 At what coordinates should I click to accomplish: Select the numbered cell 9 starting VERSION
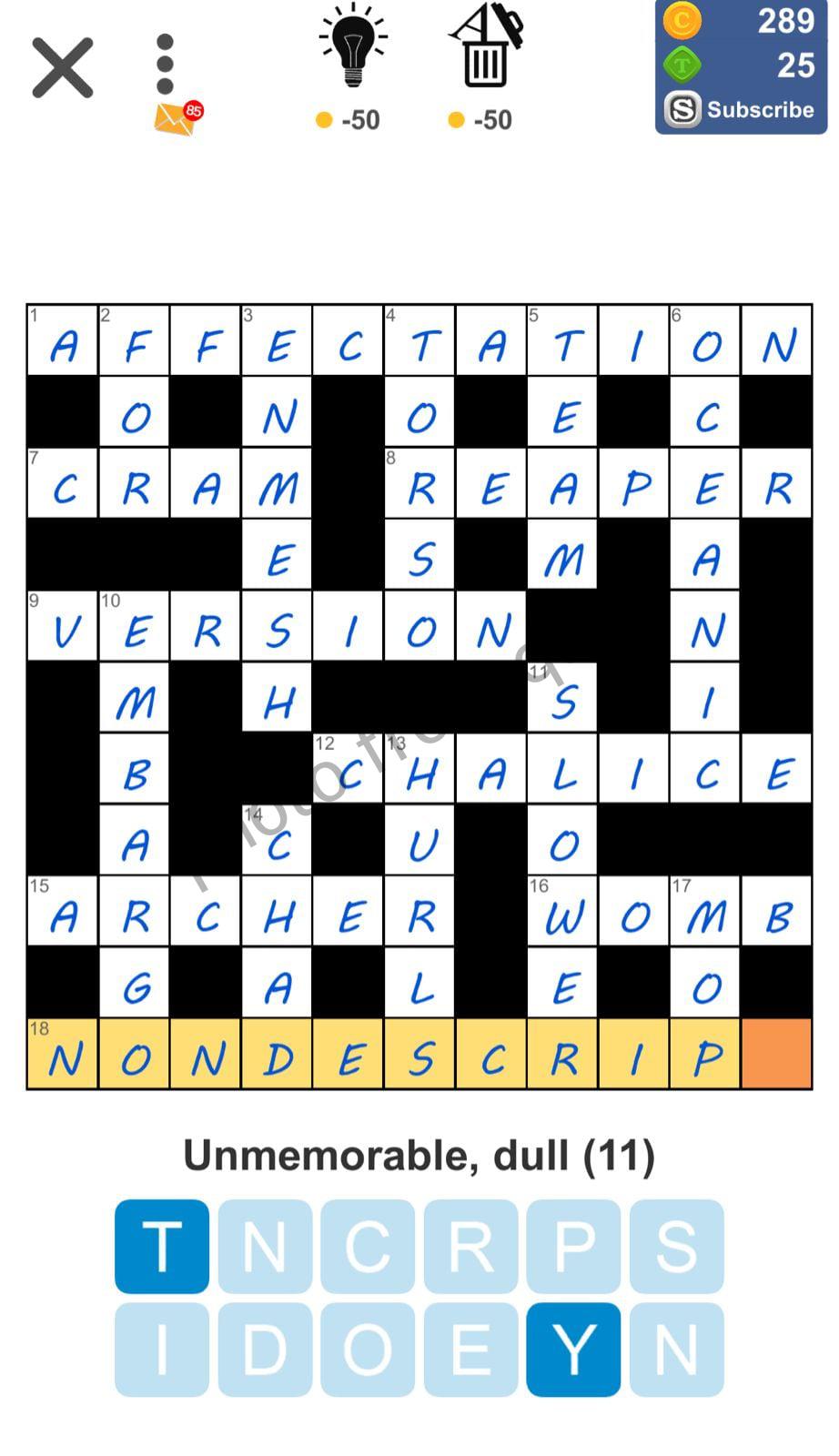pos(63,625)
